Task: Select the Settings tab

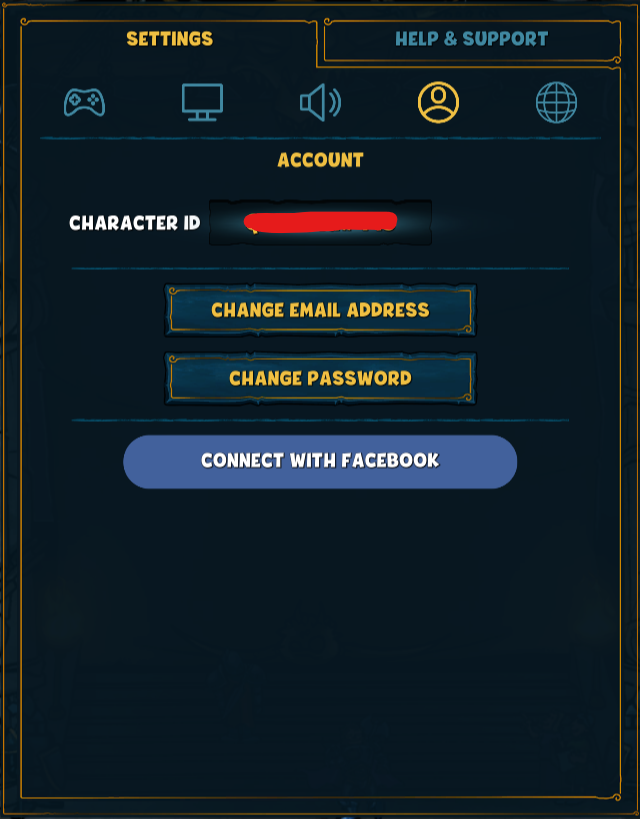Action: tap(169, 39)
